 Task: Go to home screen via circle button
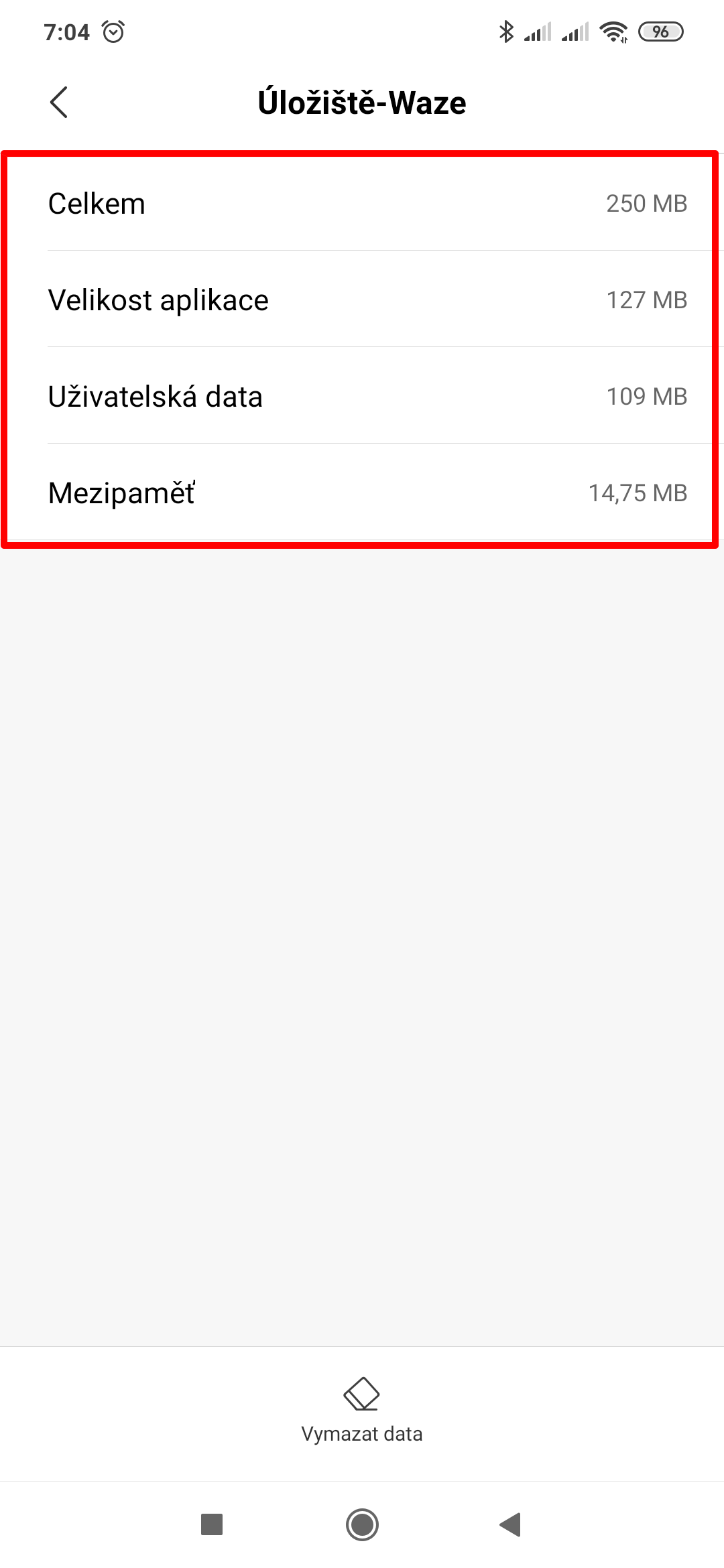(x=362, y=1524)
